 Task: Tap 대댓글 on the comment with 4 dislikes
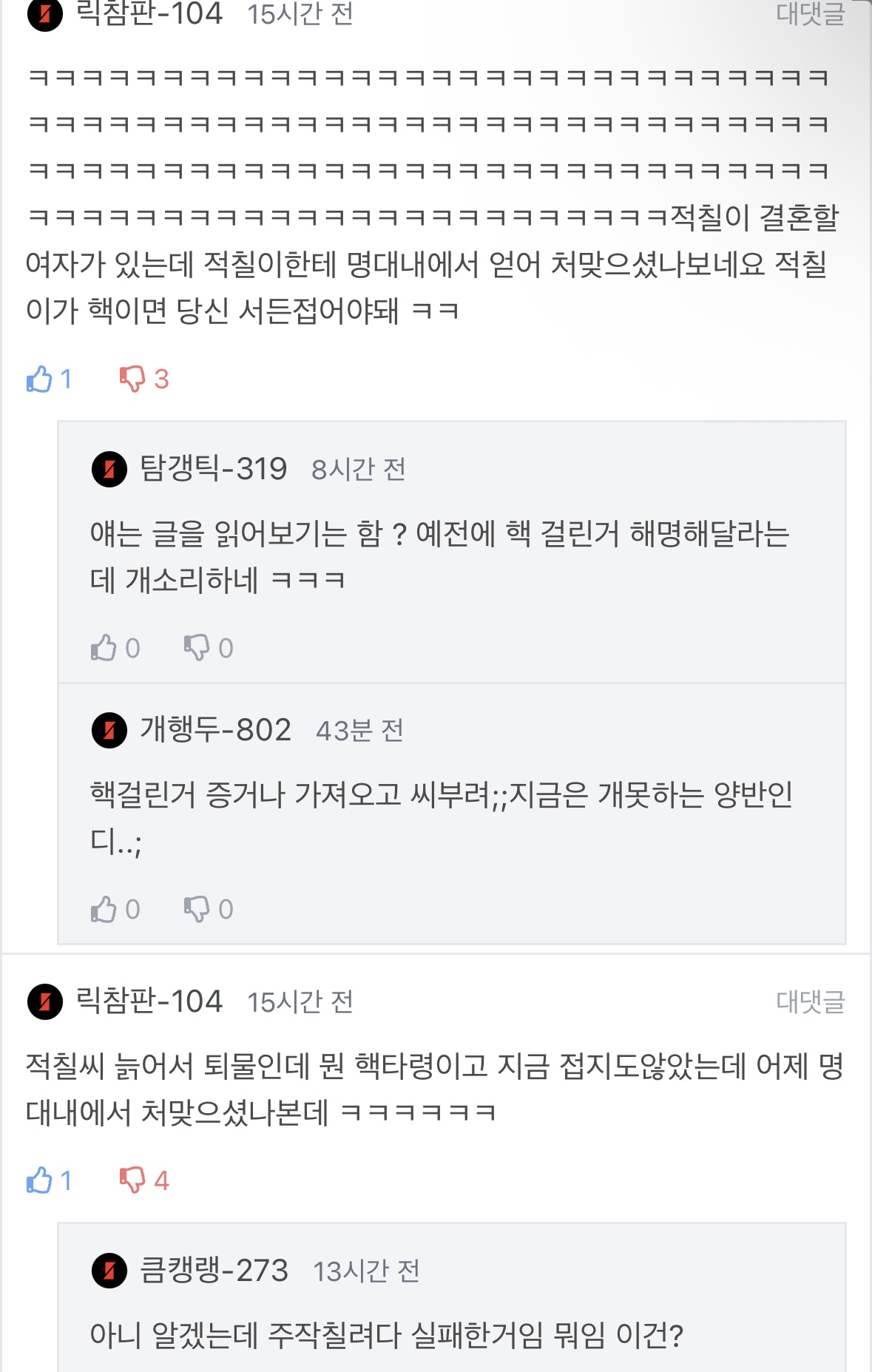point(810,1001)
